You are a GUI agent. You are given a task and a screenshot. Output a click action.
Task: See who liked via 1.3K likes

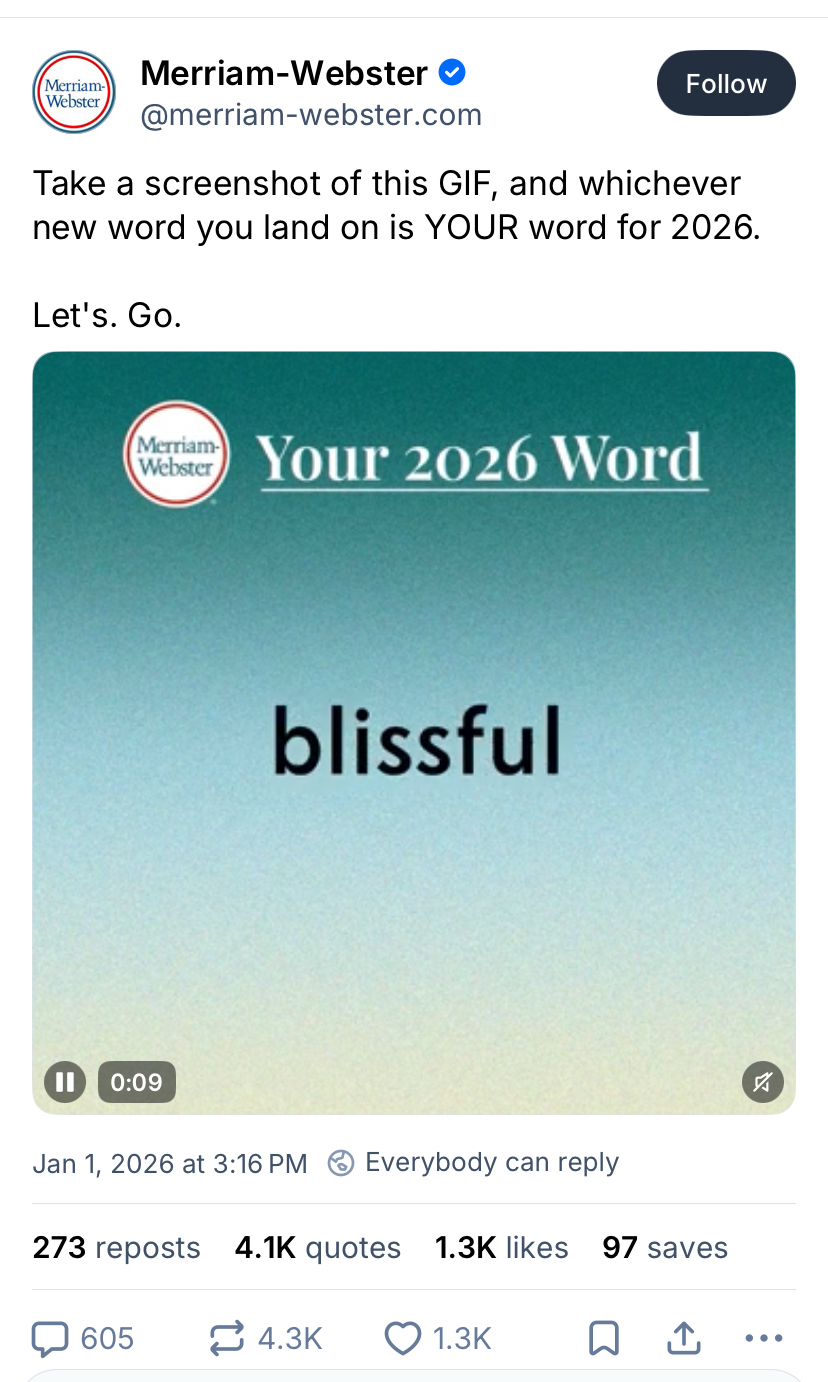501,1248
